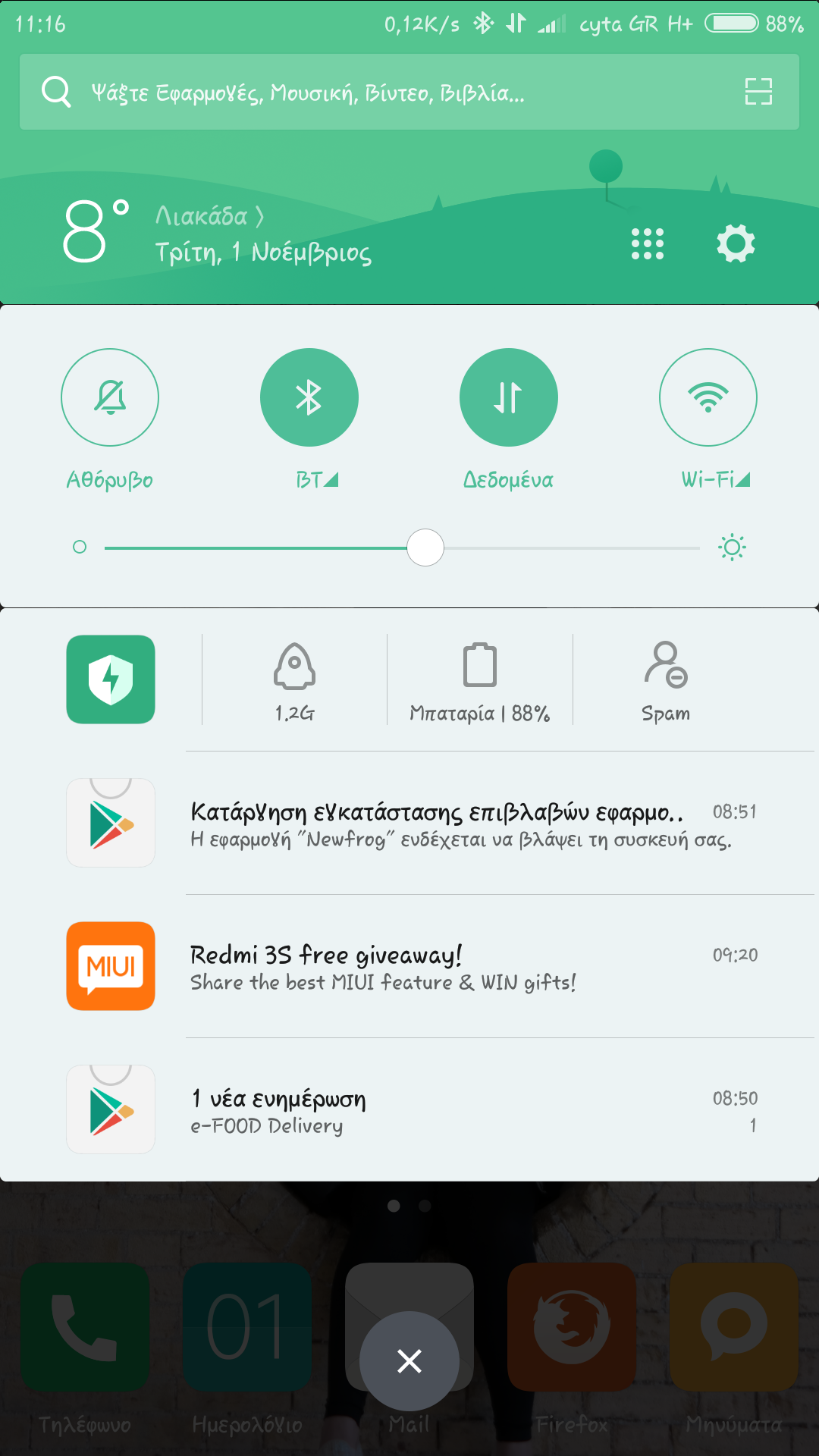Disable Δεδομένα mobile data

pos(508,397)
